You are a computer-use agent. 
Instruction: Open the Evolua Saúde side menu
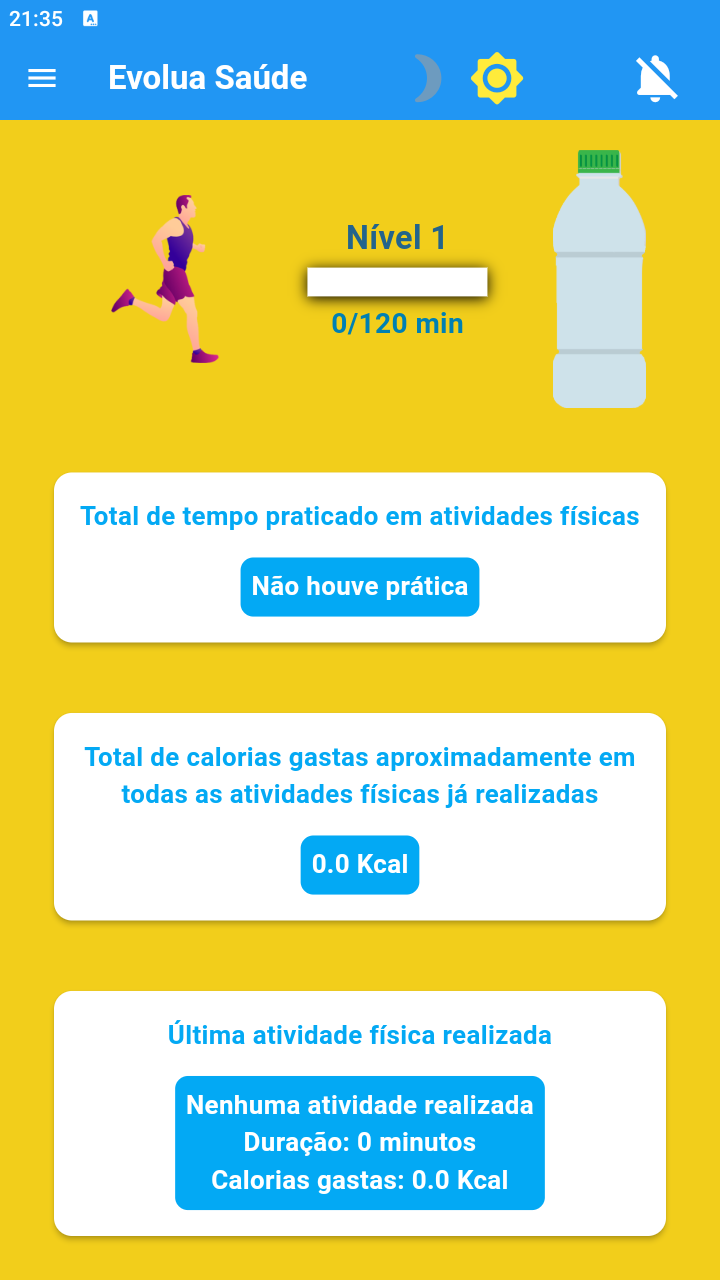[x=41, y=78]
